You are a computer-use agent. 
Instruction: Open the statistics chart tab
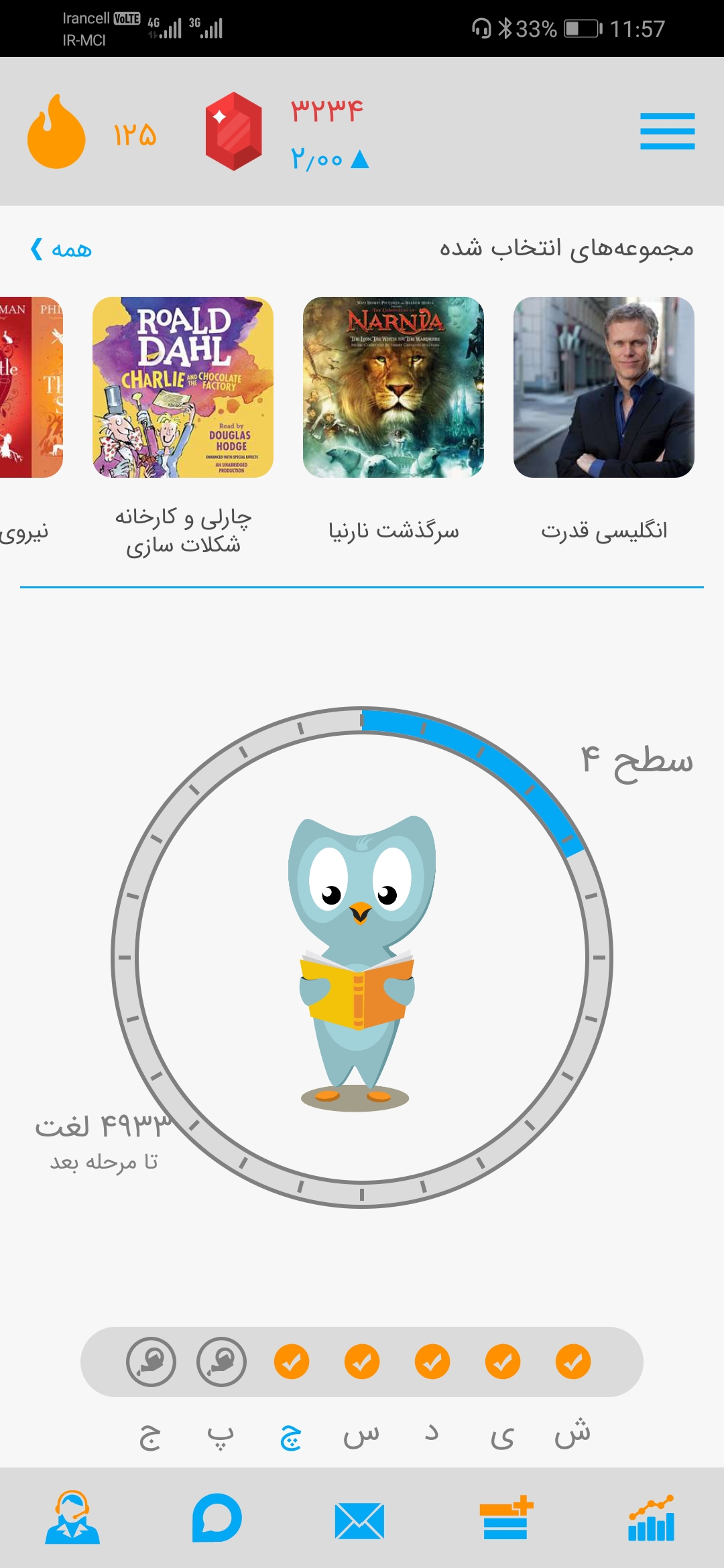pyautogui.click(x=651, y=1518)
